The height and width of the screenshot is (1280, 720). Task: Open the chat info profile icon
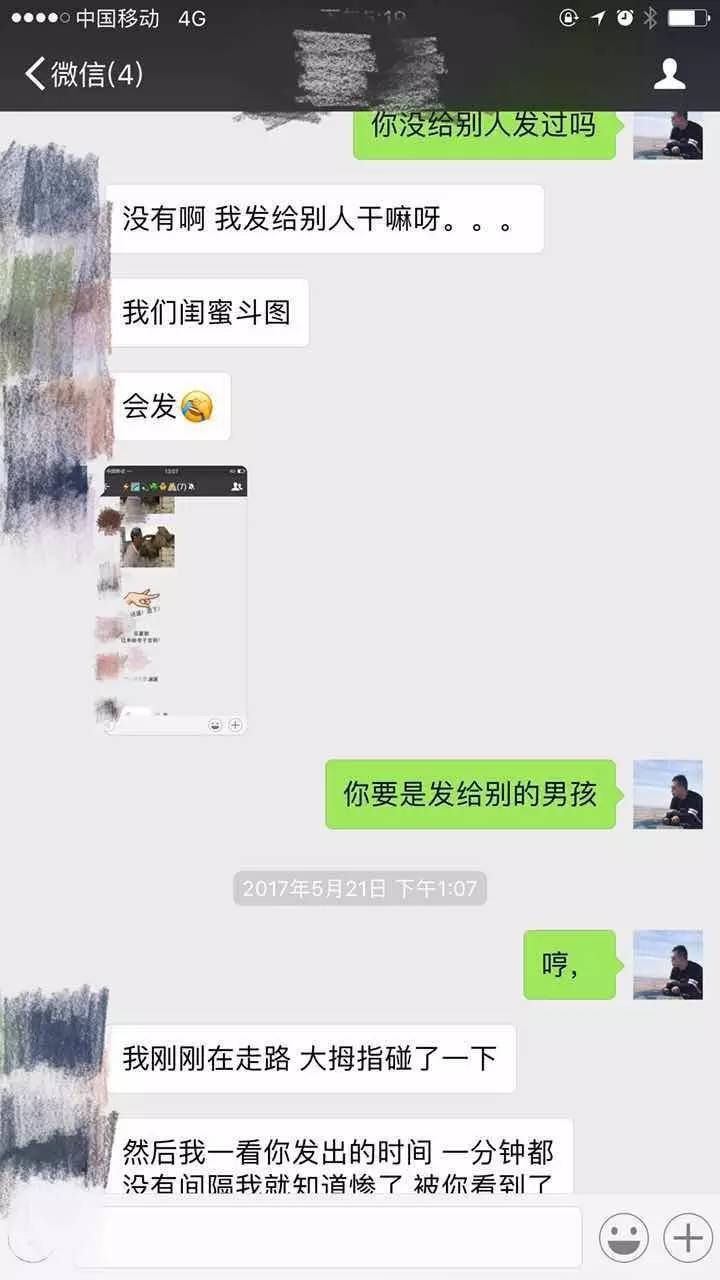[669, 74]
